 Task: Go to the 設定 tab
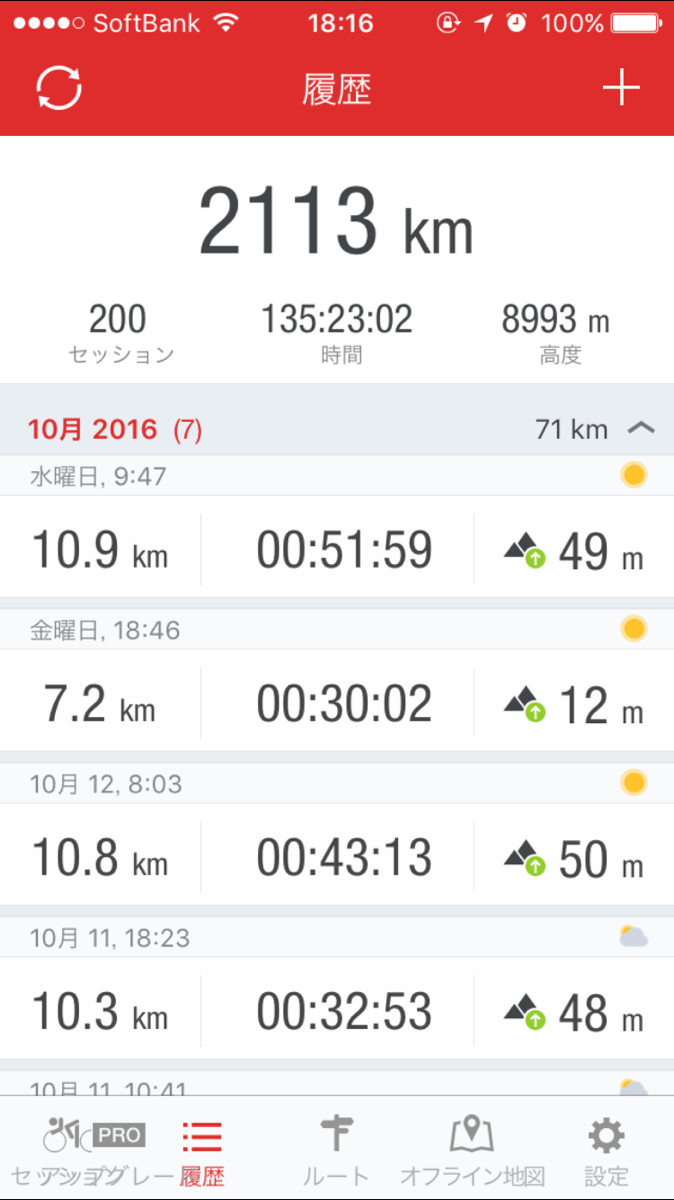point(606,1150)
